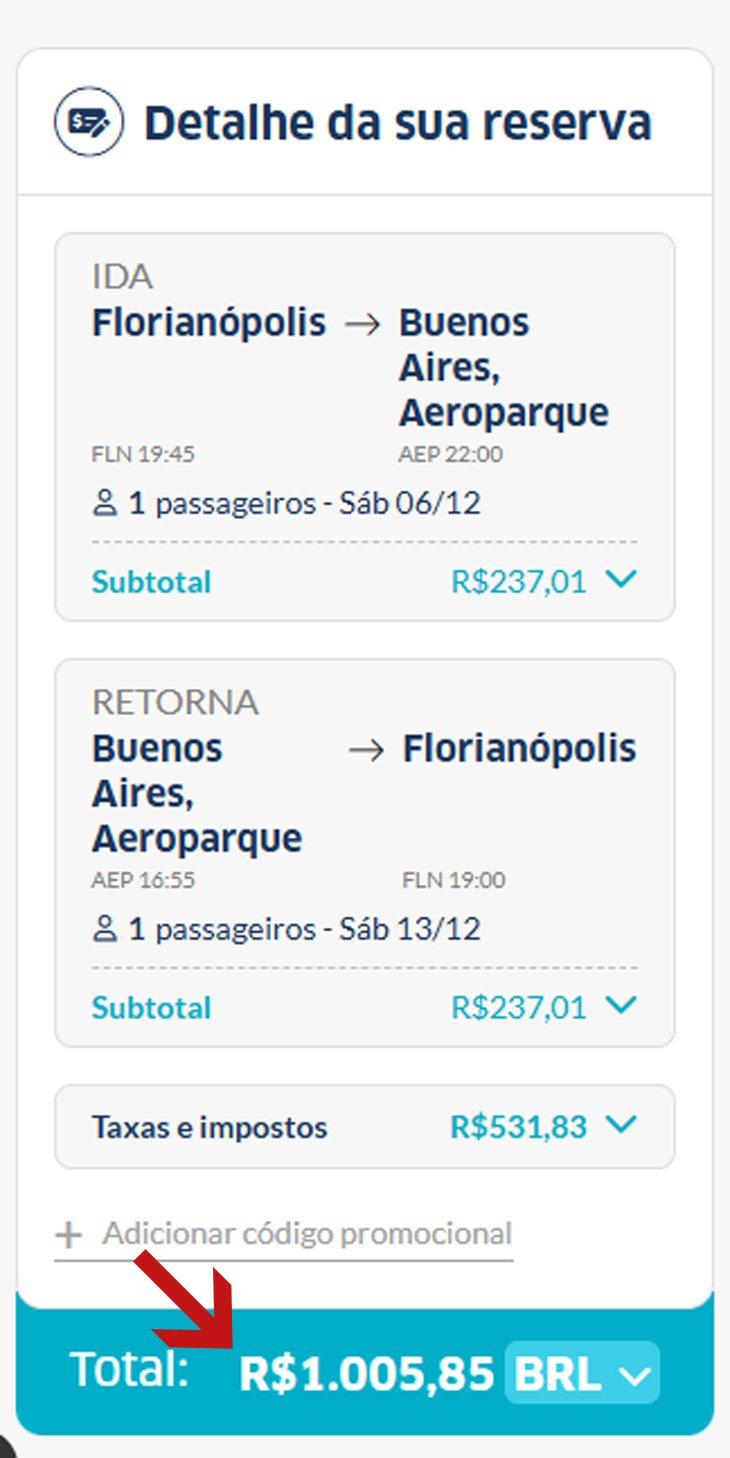Tap the Adicionar código promocional field

click(284, 1234)
